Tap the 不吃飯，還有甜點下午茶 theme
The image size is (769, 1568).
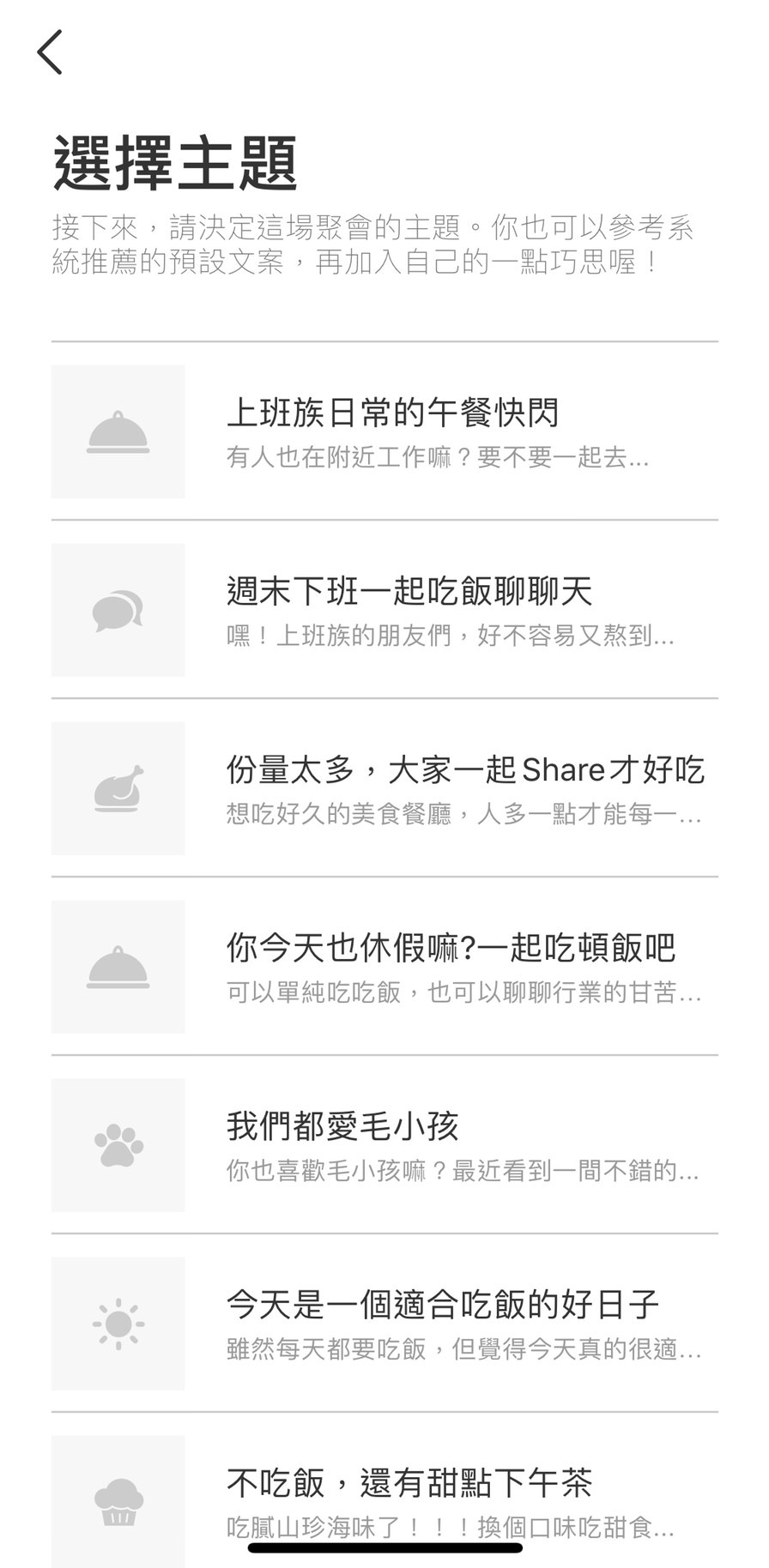(384, 1491)
